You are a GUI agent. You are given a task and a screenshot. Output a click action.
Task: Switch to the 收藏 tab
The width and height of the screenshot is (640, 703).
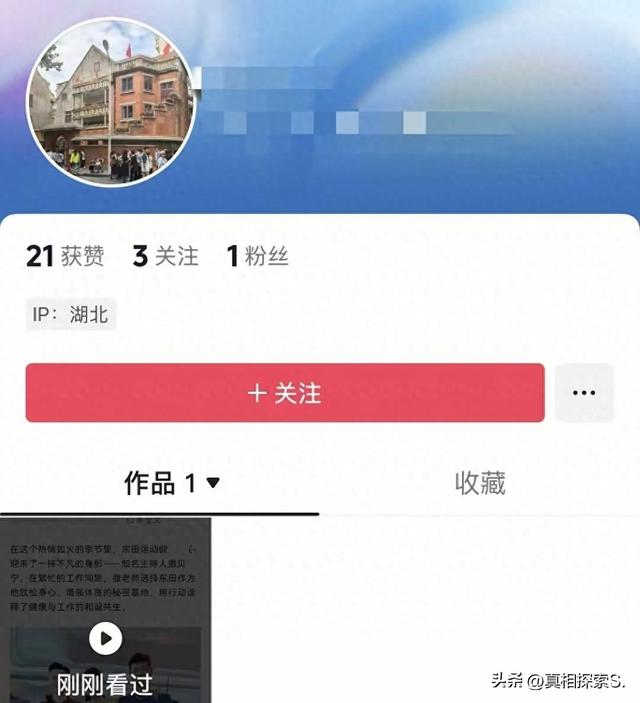point(480,484)
